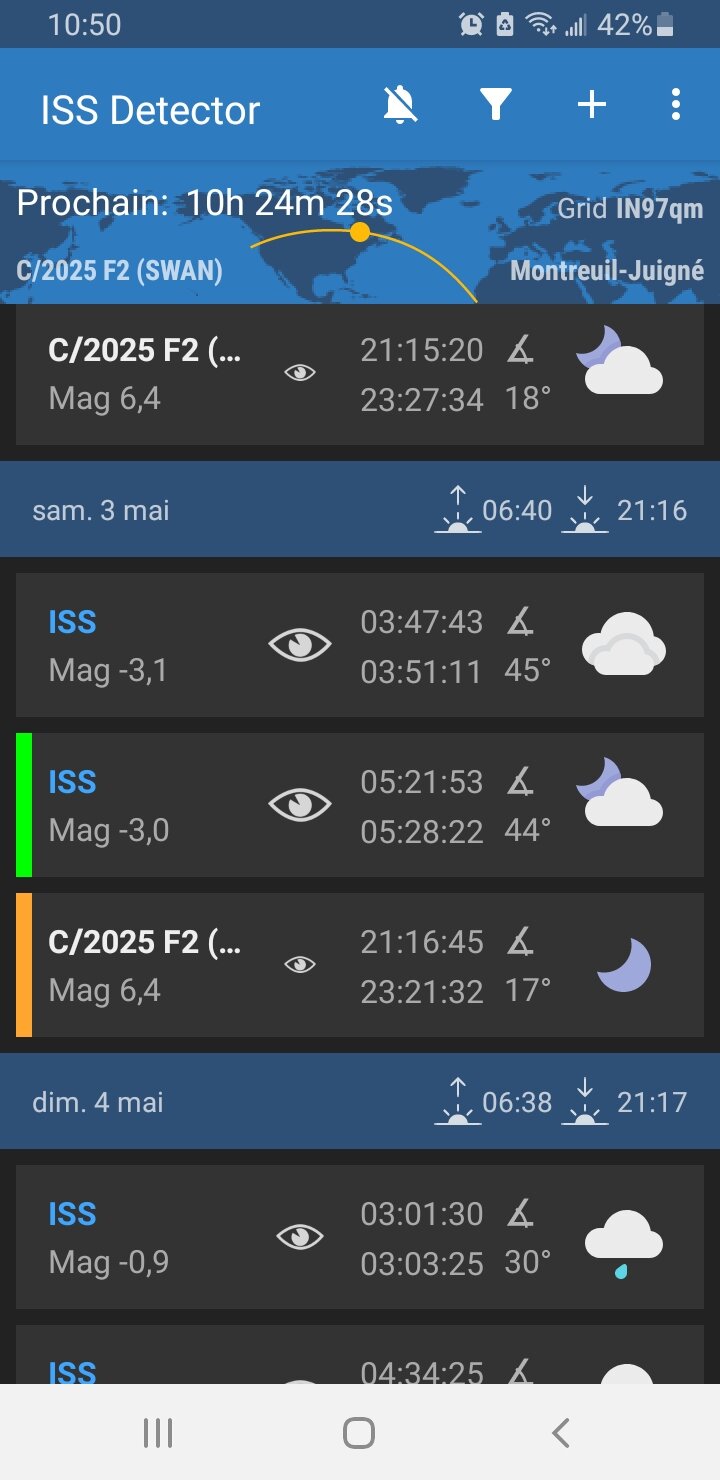This screenshot has height=1480, width=720.
Task: Open the overflow menu
Action: (677, 105)
